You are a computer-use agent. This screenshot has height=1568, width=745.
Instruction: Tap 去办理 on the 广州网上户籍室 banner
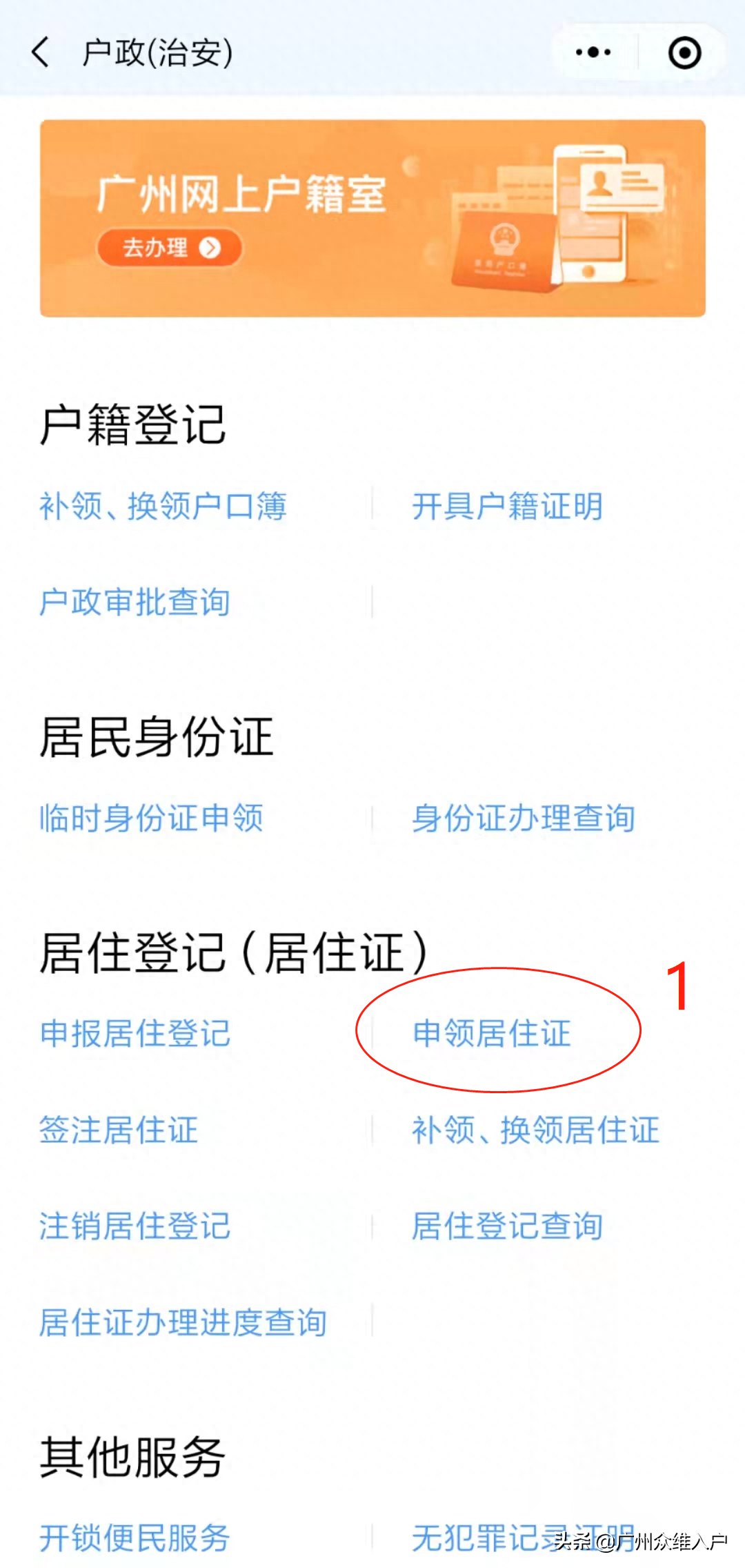point(170,248)
